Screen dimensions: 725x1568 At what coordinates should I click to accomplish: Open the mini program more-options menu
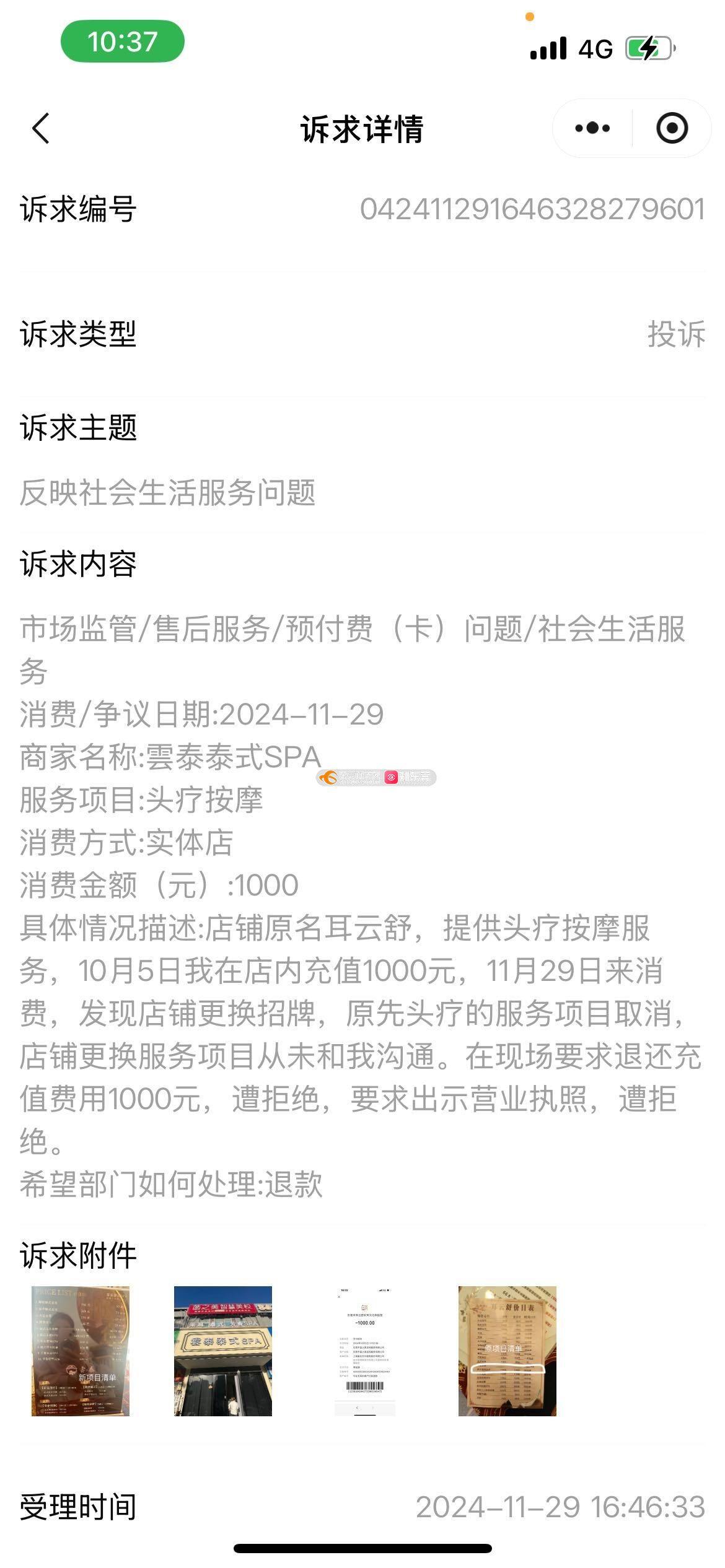pos(592,128)
